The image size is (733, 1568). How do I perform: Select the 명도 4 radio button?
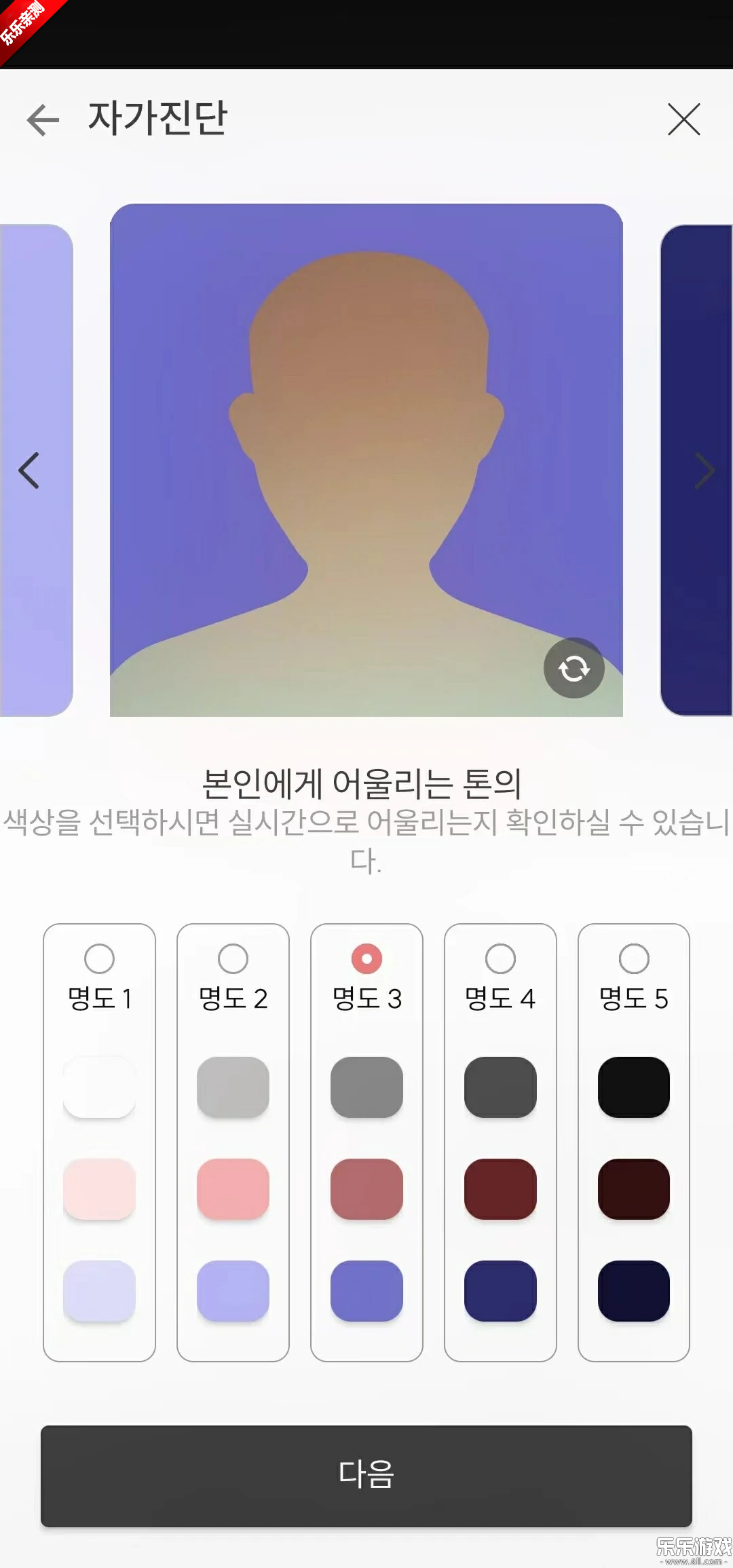501,958
